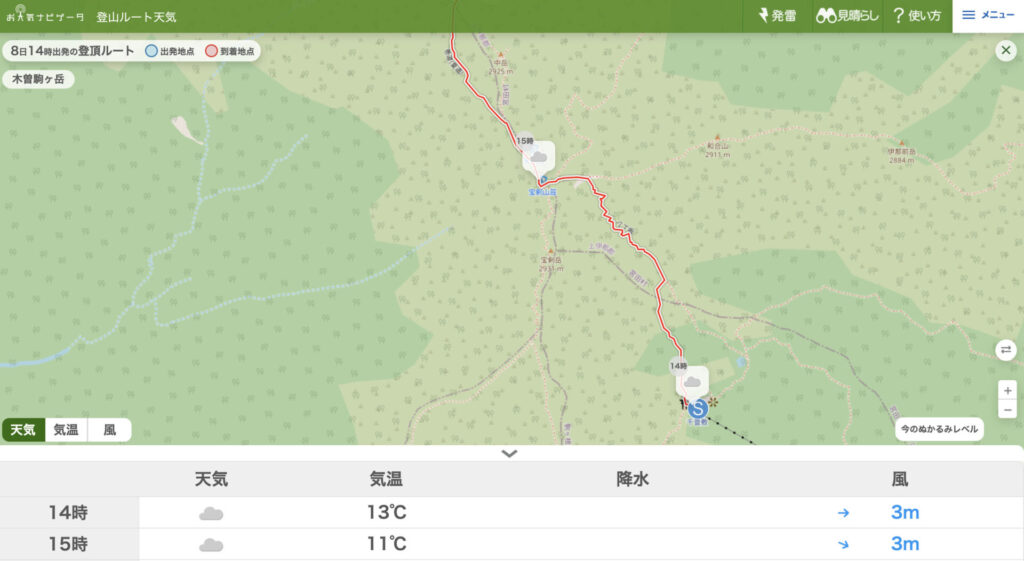Screen dimensions: 1024x561
Task: Zoom in on the map
Action: pyautogui.click(x=1007, y=390)
